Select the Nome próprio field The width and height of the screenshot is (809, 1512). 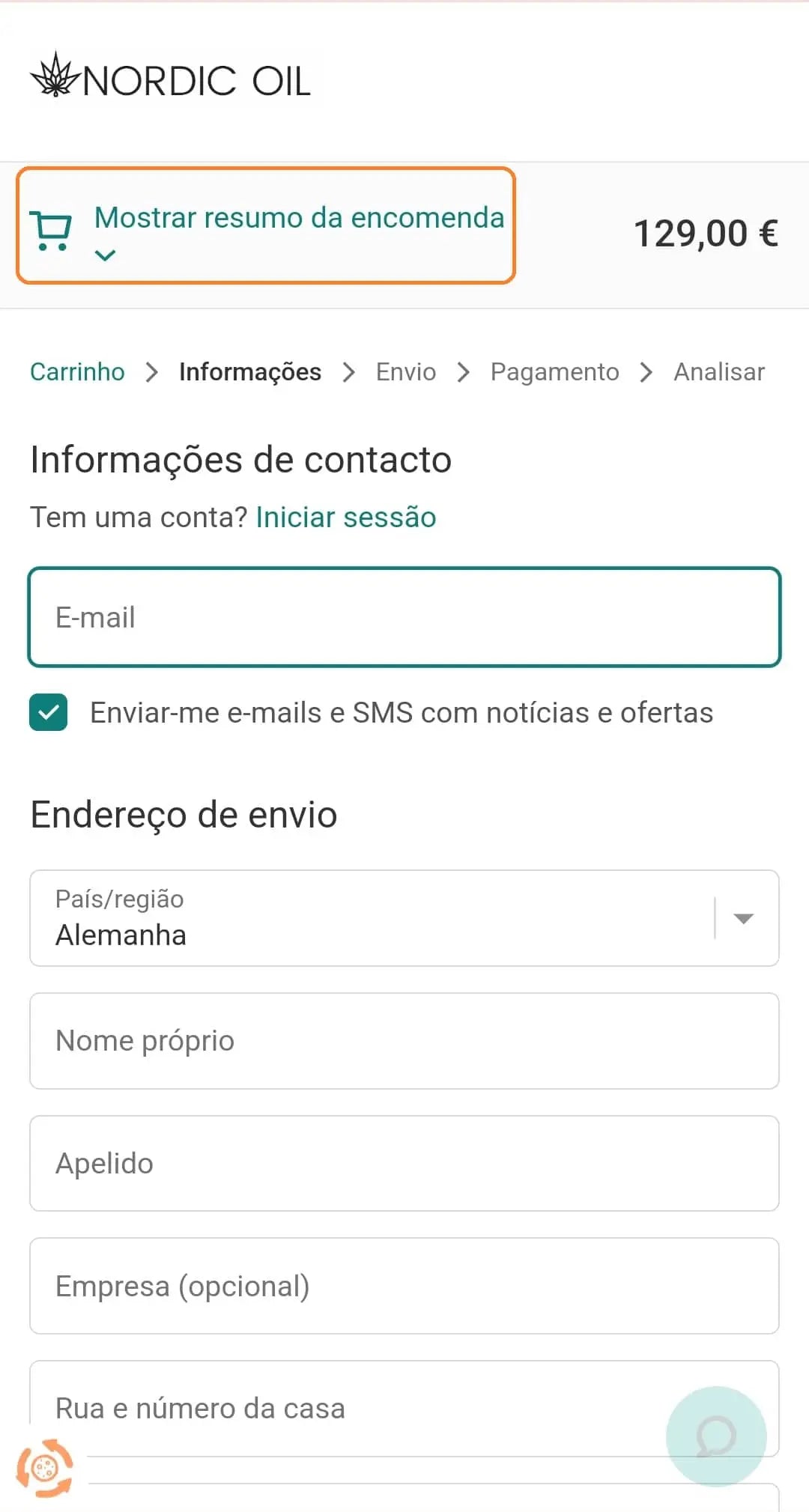pos(404,1041)
